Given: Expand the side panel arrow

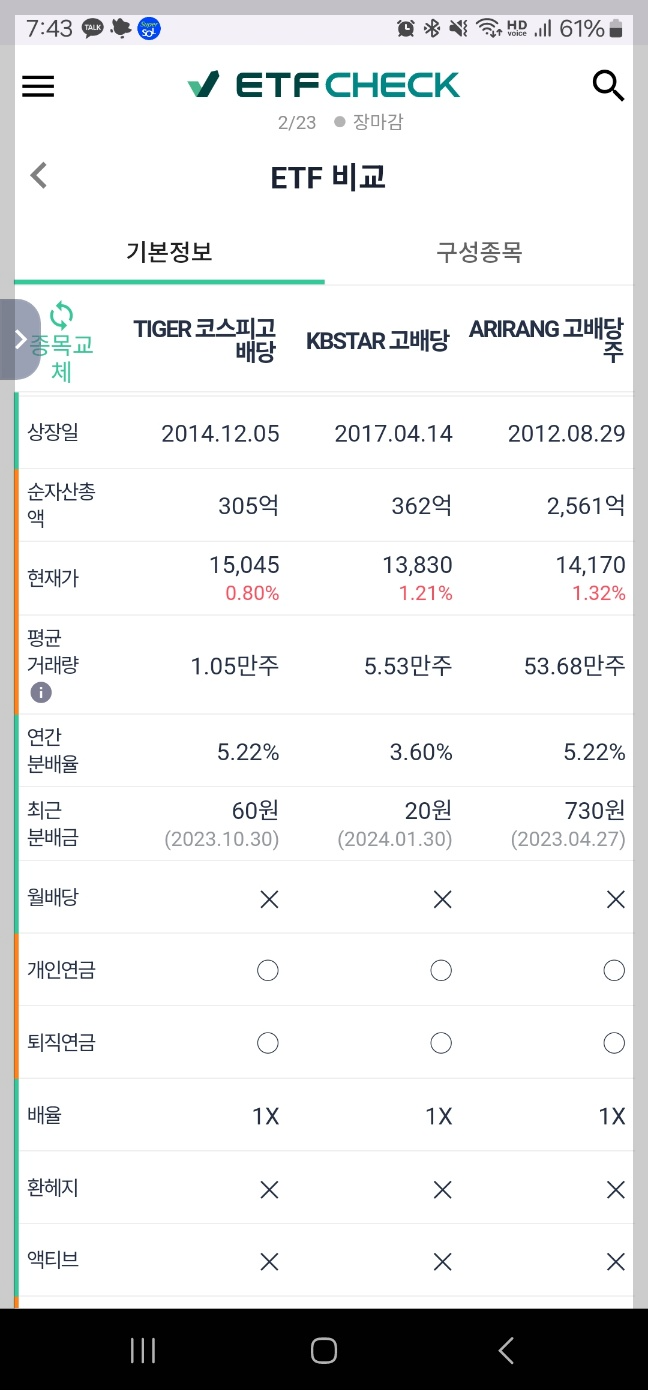Looking at the screenshot, I should coord(21,339).
